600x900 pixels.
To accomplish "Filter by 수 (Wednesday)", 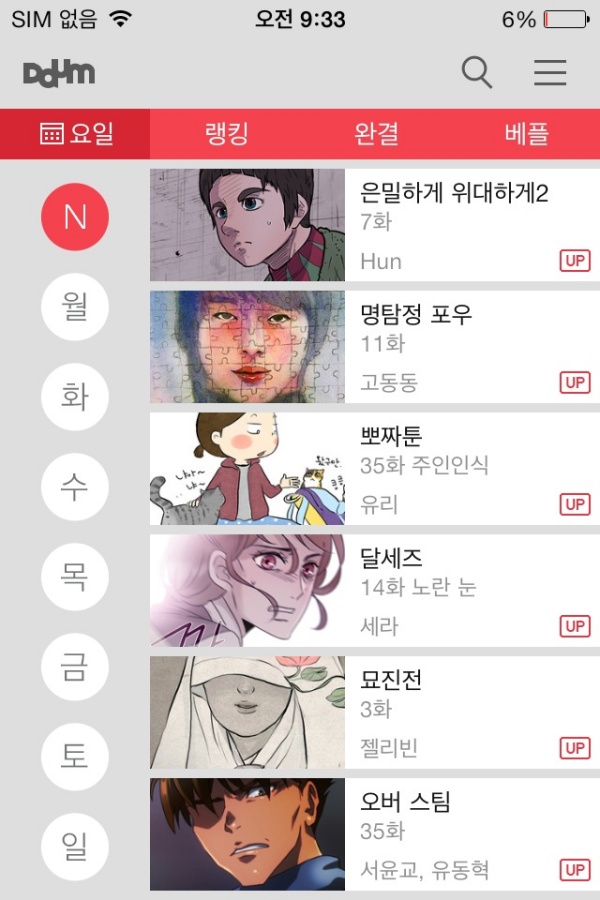I will click(x=75, y=487).
